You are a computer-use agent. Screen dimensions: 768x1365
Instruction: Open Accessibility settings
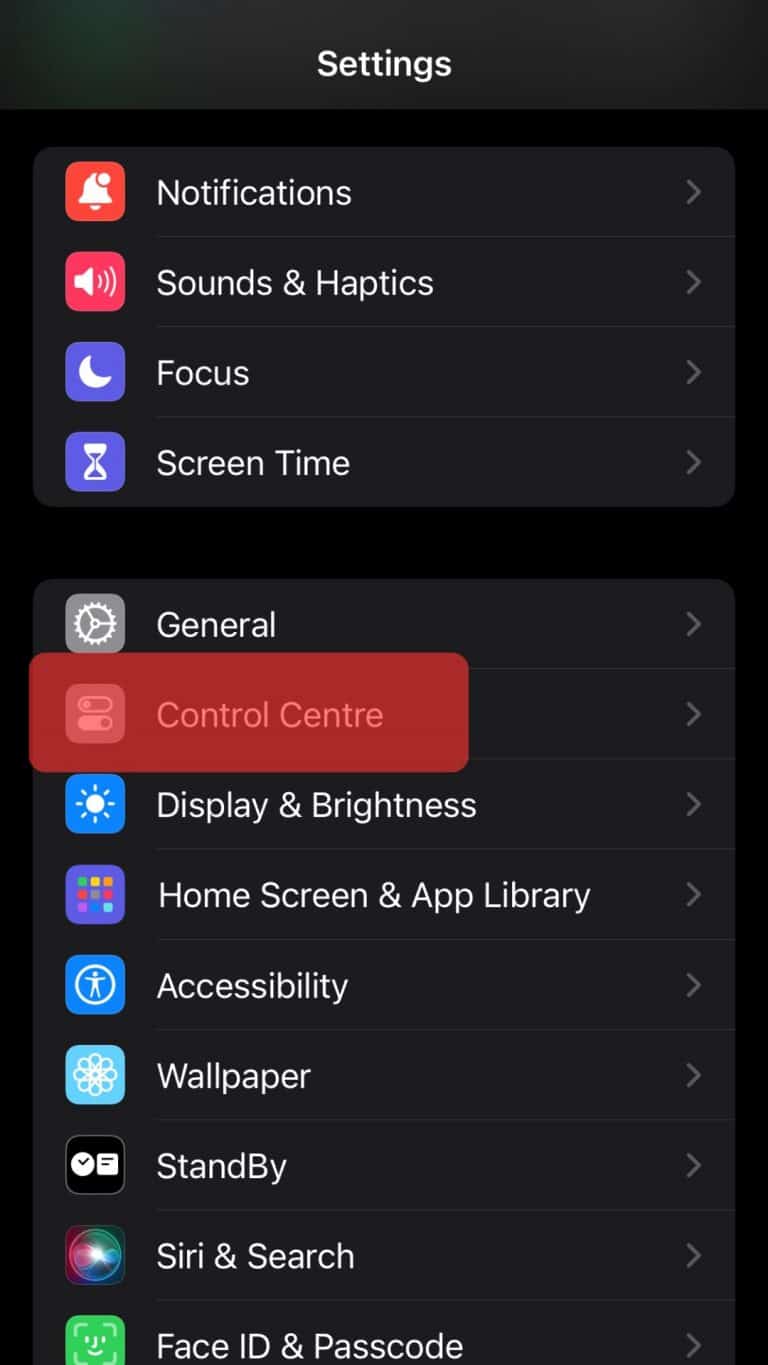400,985
